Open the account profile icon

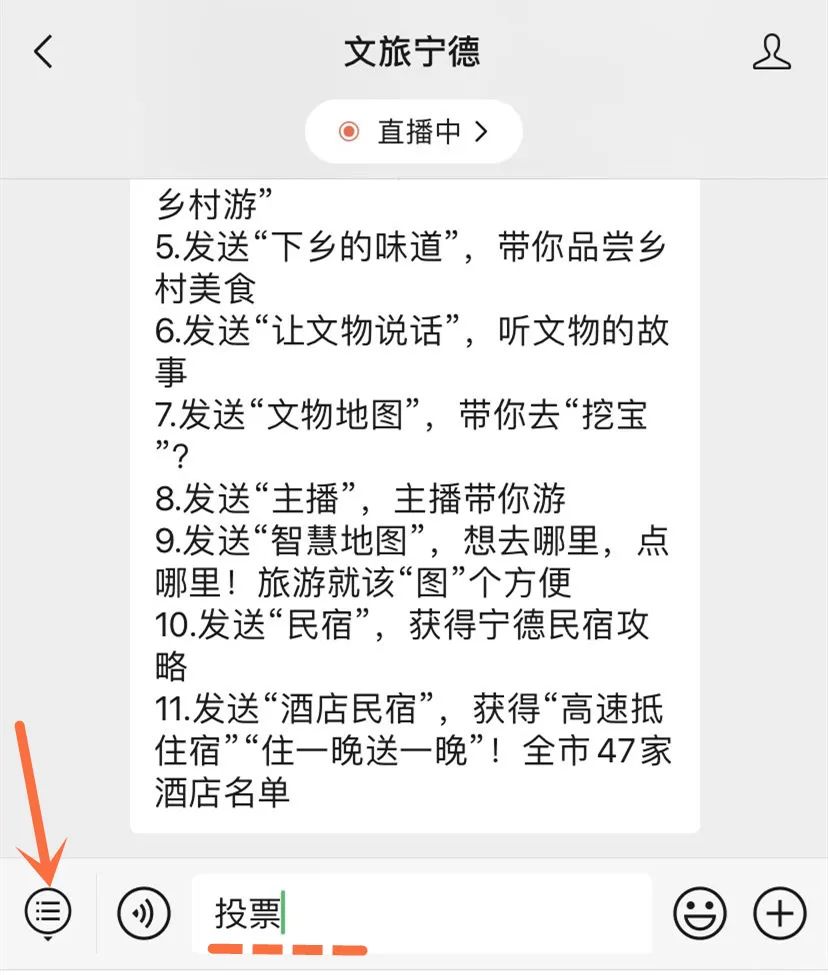(771, 52)
